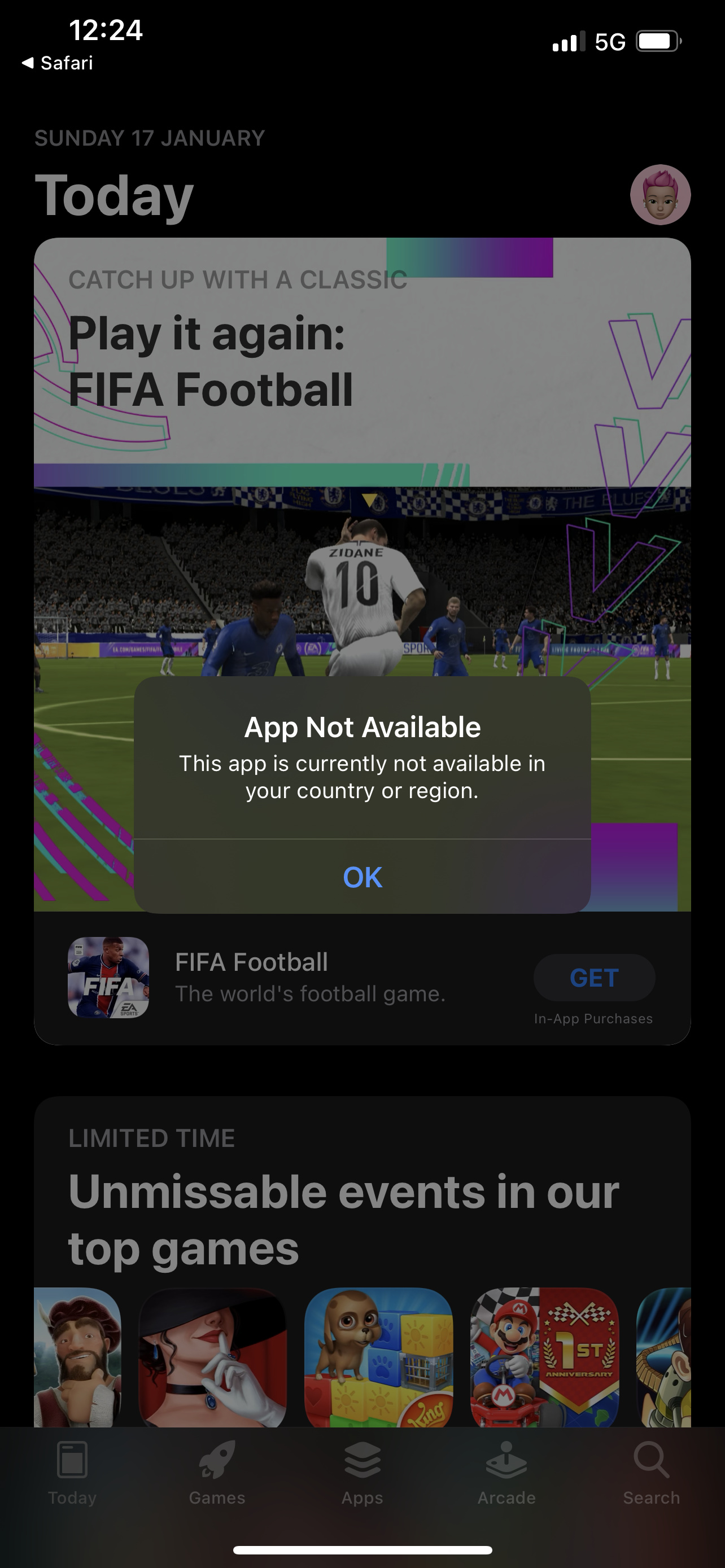The width and height of the screenshot is (725, 1568).
Task: Open the Unmissable events in our top games card
Action: [x=362, y=1261]
